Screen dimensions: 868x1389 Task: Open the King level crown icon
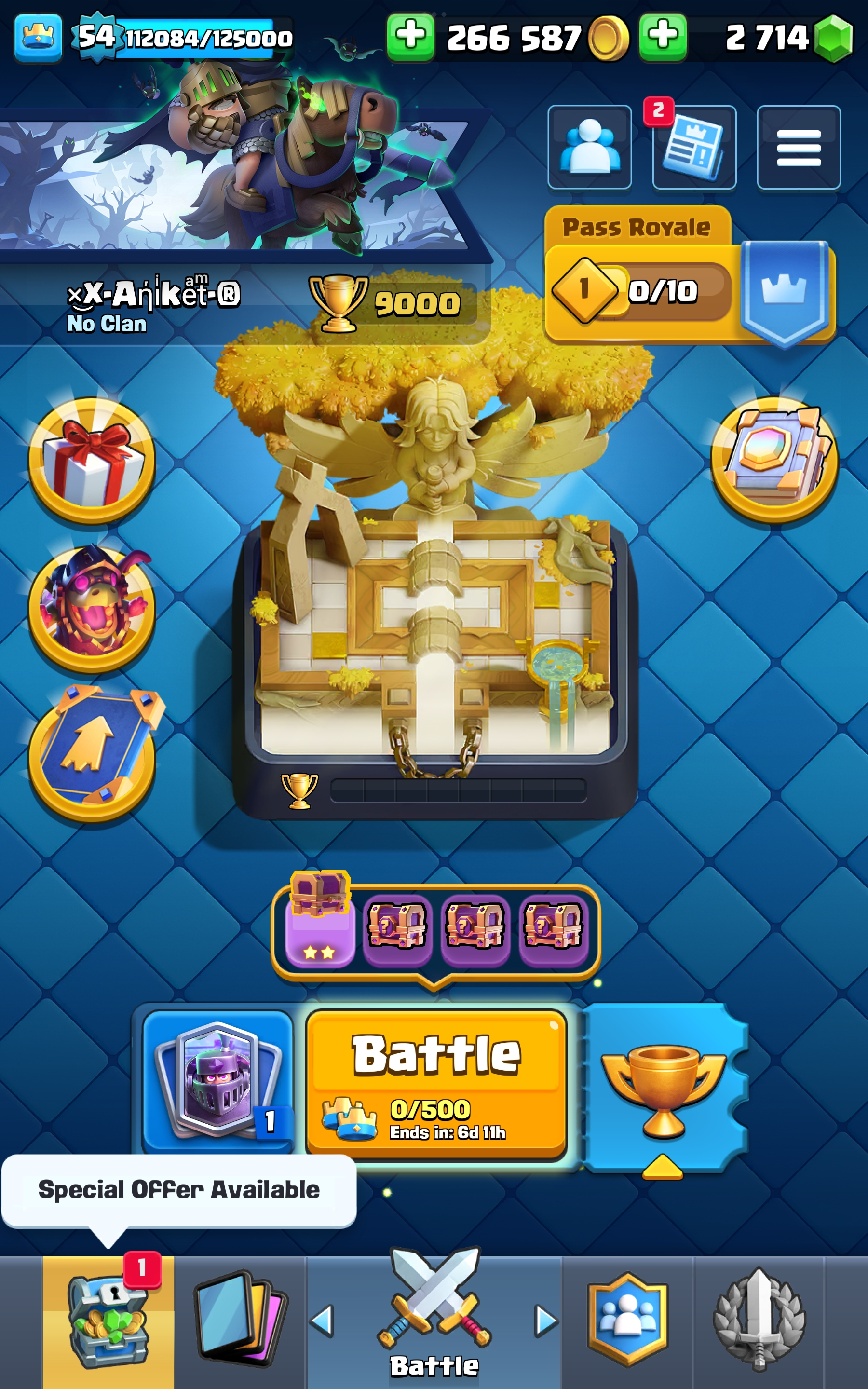(38, 38)
